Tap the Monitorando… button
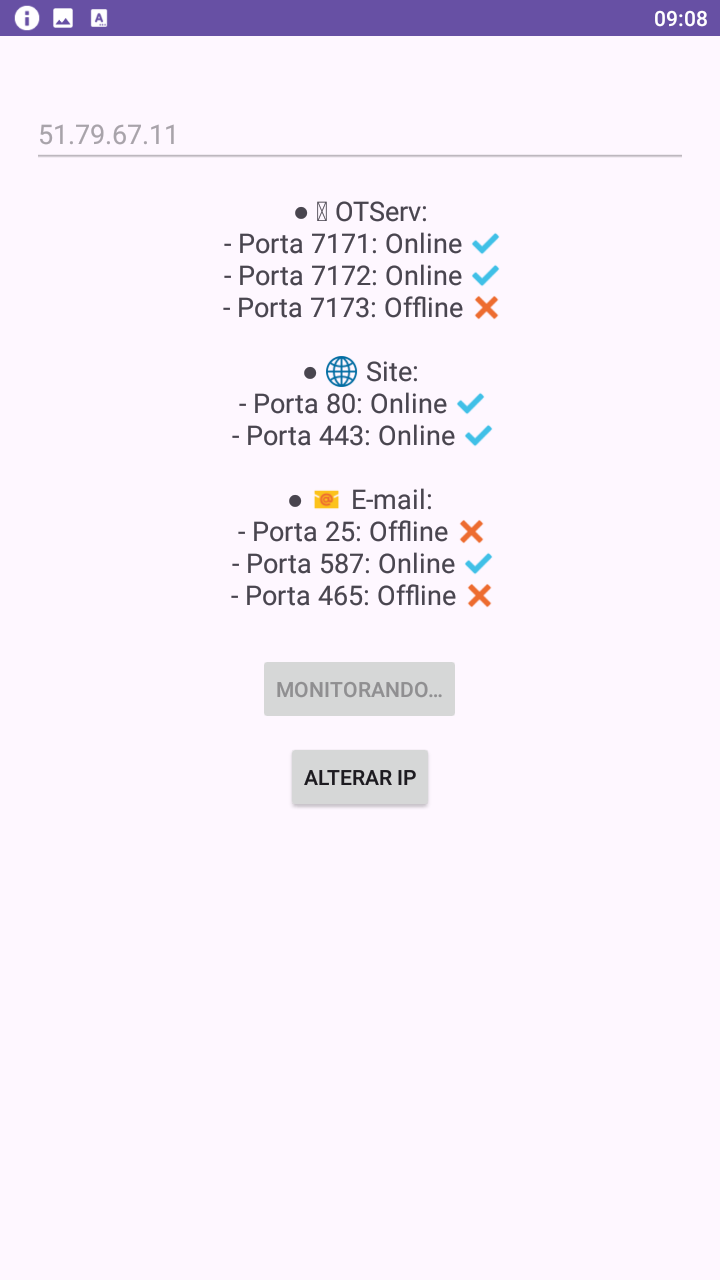 [359, 689]
